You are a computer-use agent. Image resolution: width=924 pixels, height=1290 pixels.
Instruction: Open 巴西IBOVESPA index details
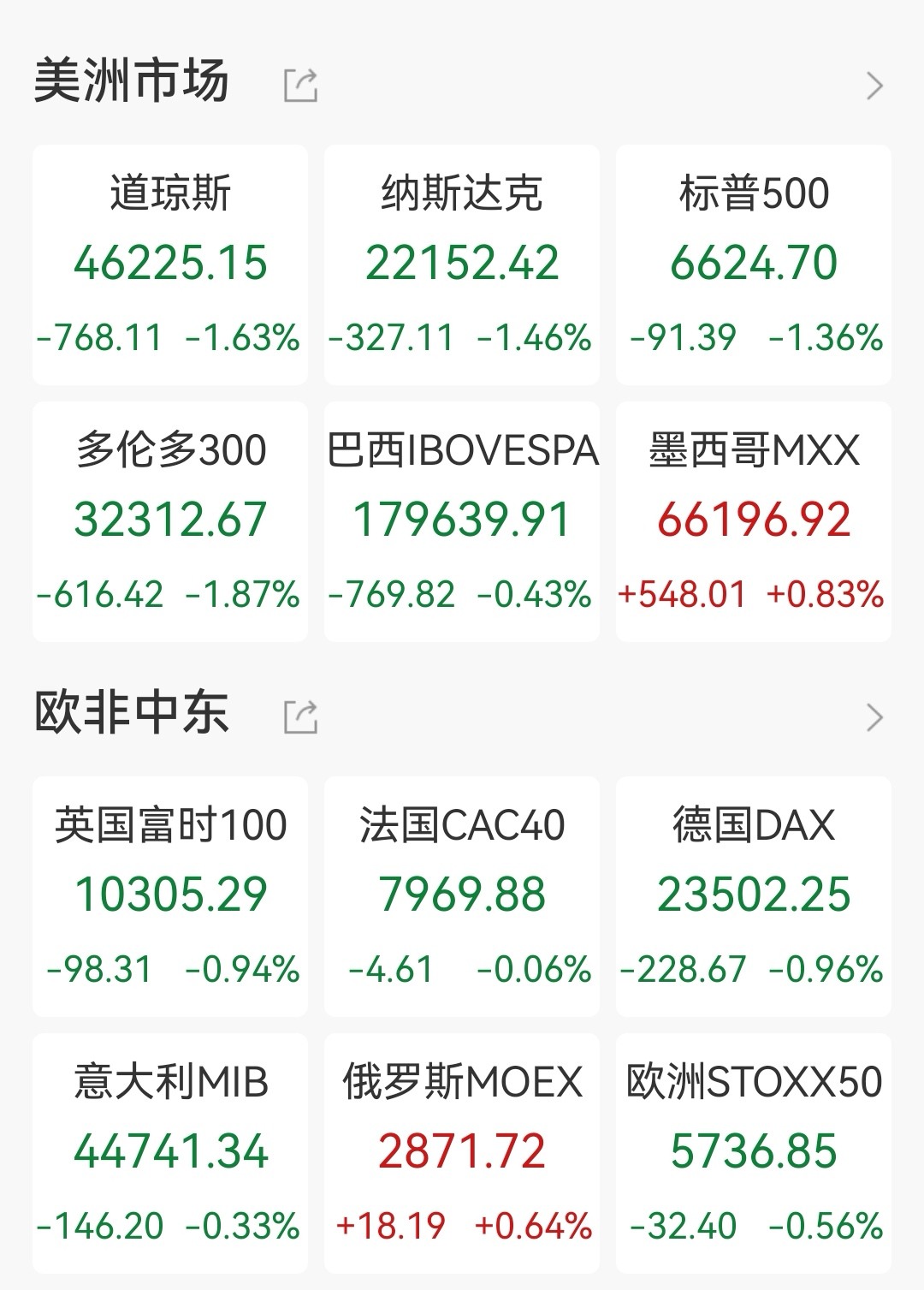[462, 521]
